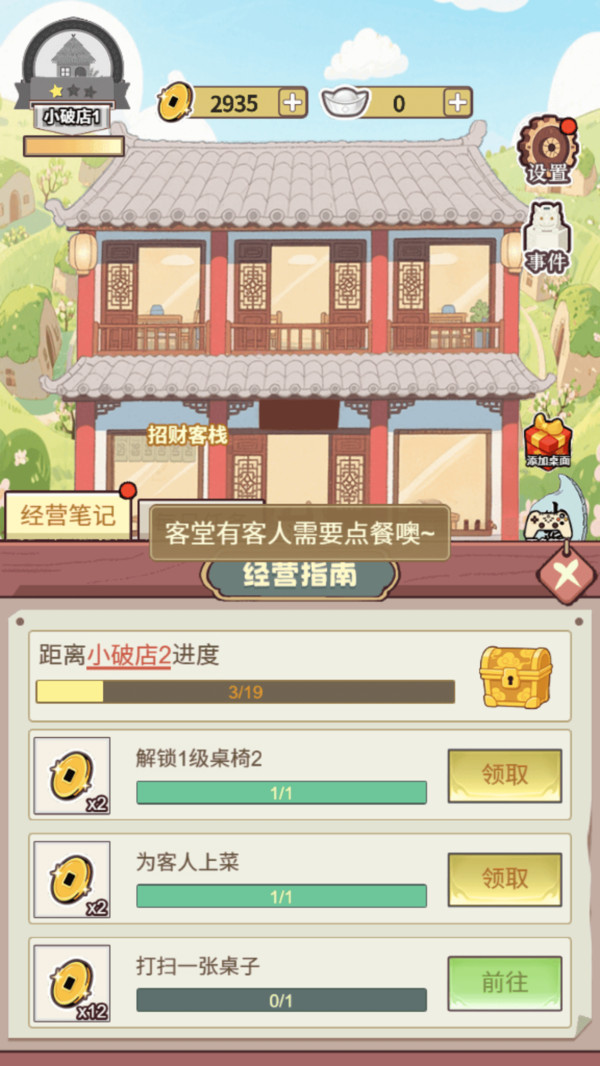Open the 经营笔记 tab

coord(68,516)
